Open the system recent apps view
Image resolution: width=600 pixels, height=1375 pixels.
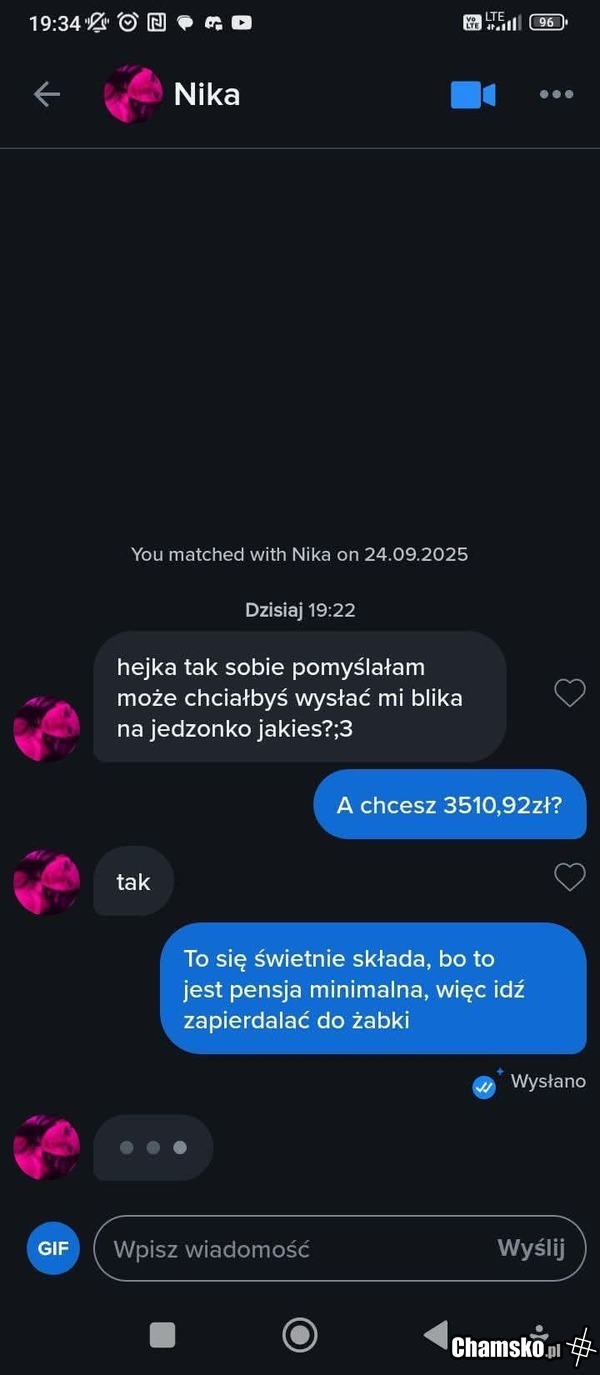162,1335
